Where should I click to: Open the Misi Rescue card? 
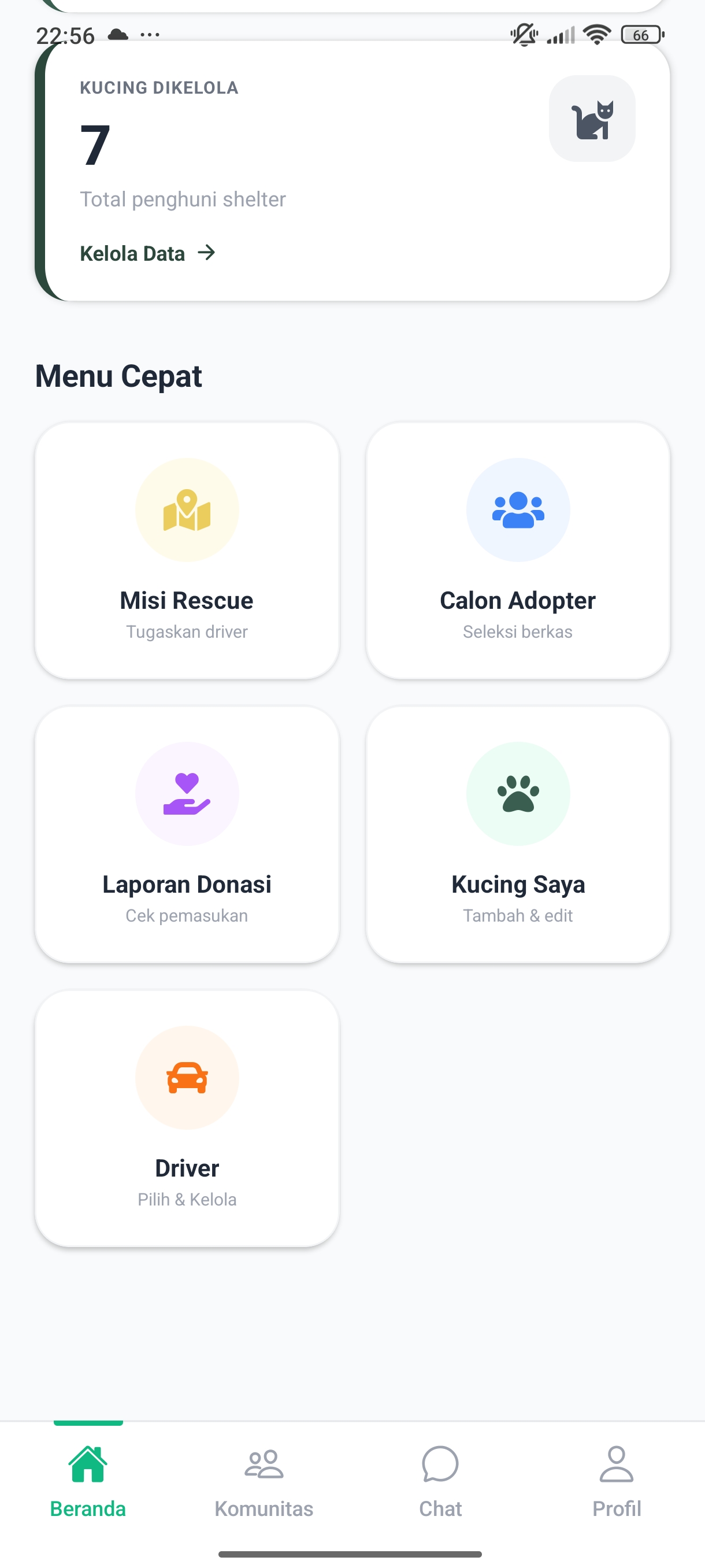point(187,551)
